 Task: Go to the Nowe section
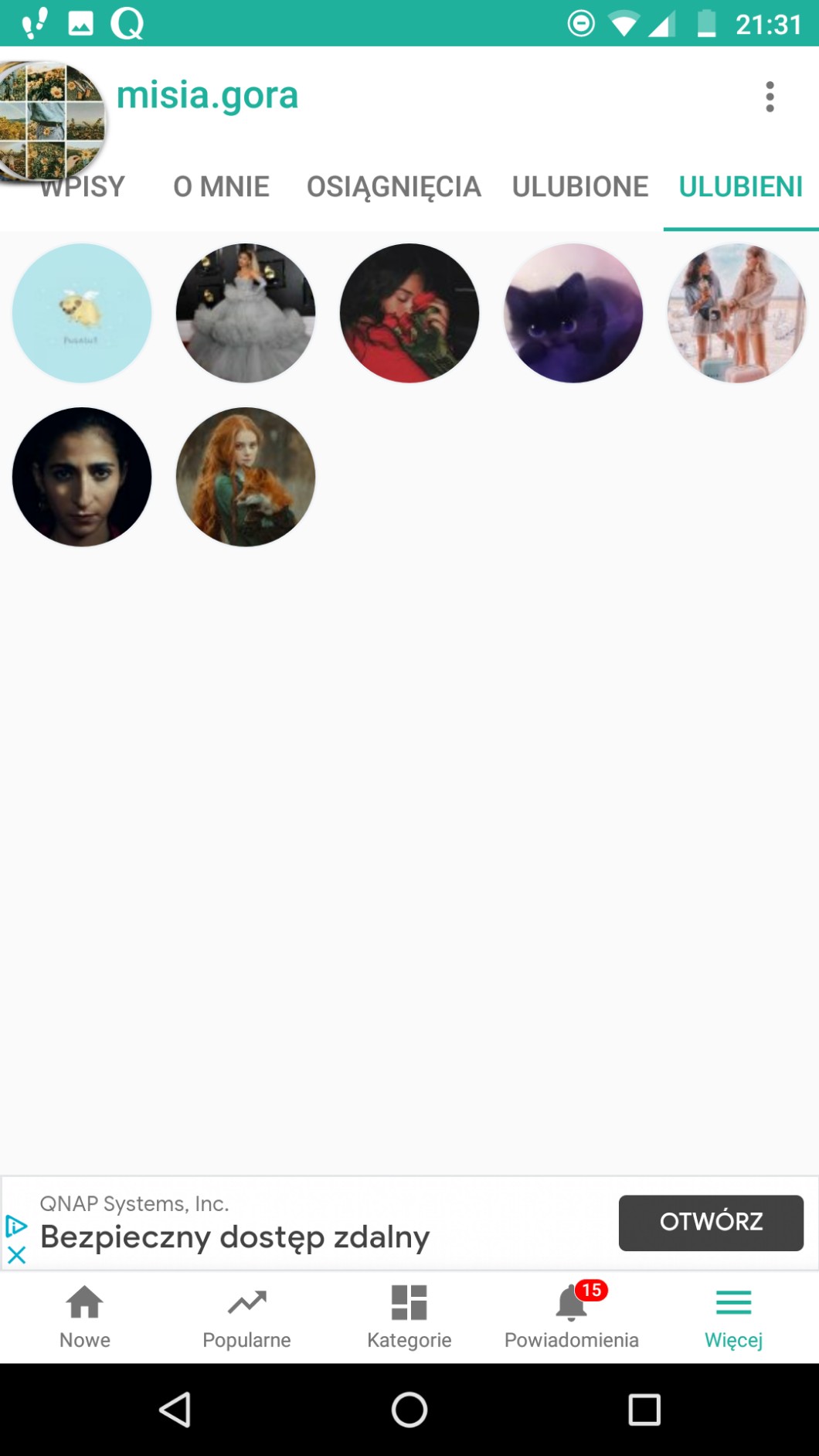85,1317
